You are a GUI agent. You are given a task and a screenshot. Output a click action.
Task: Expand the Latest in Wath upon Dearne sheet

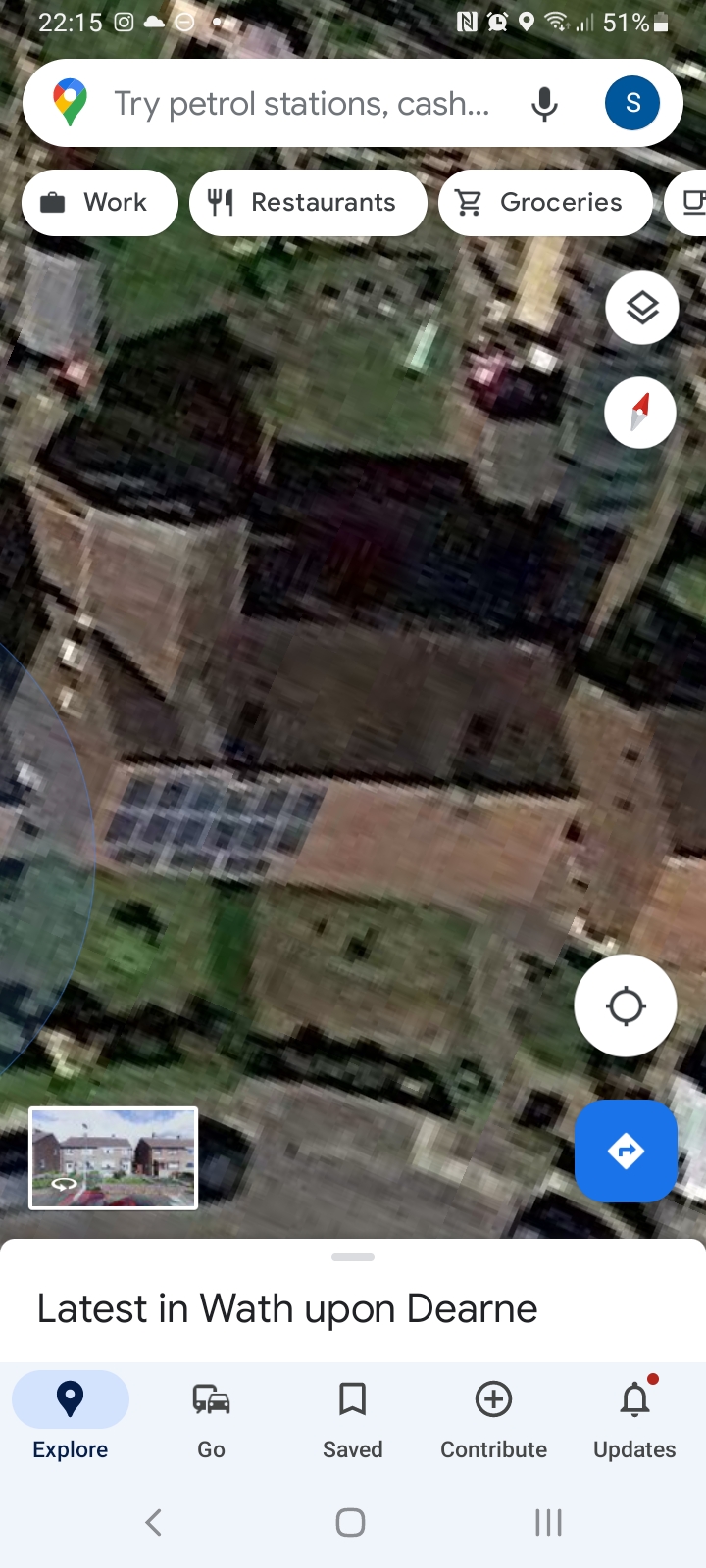point(353,1257)
